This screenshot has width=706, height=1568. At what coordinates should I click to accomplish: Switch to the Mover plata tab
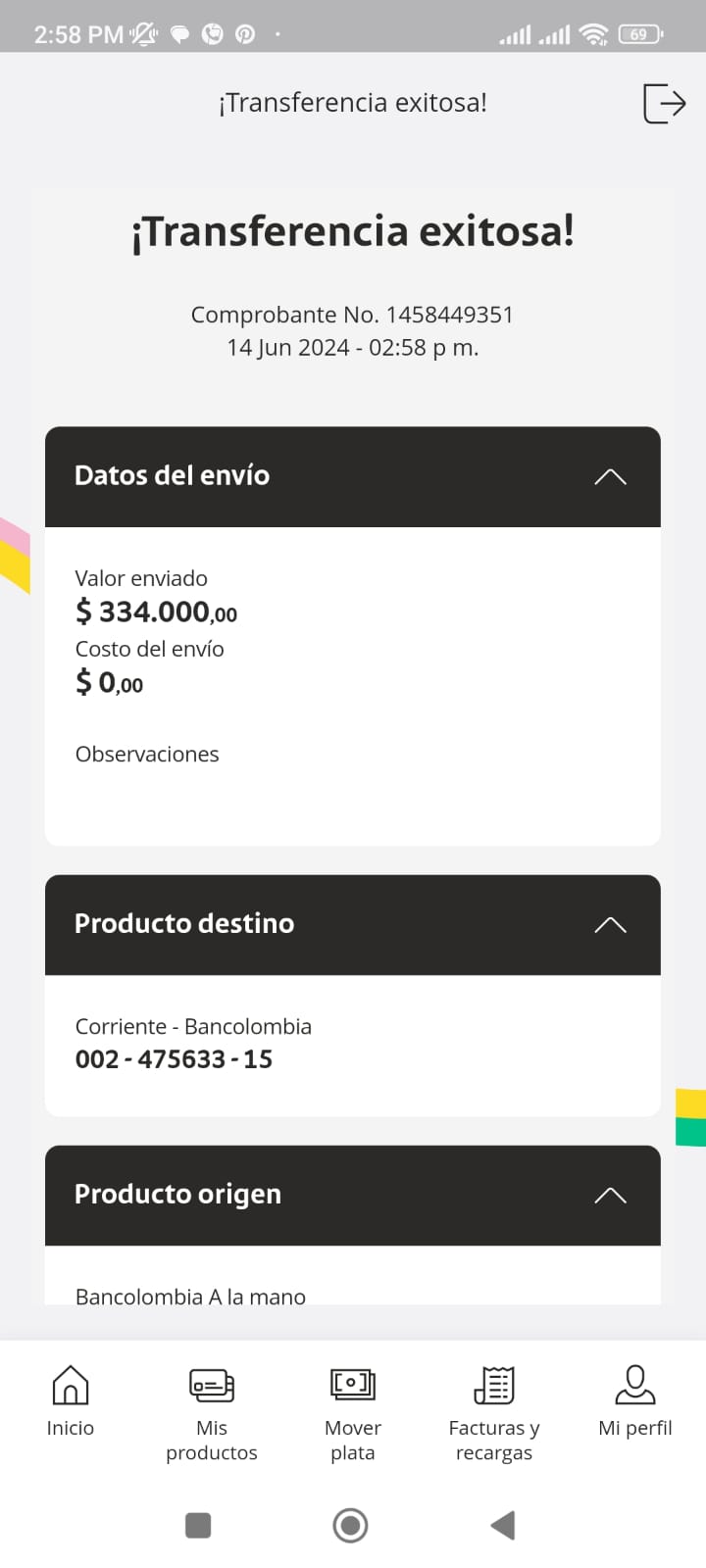353,1413
